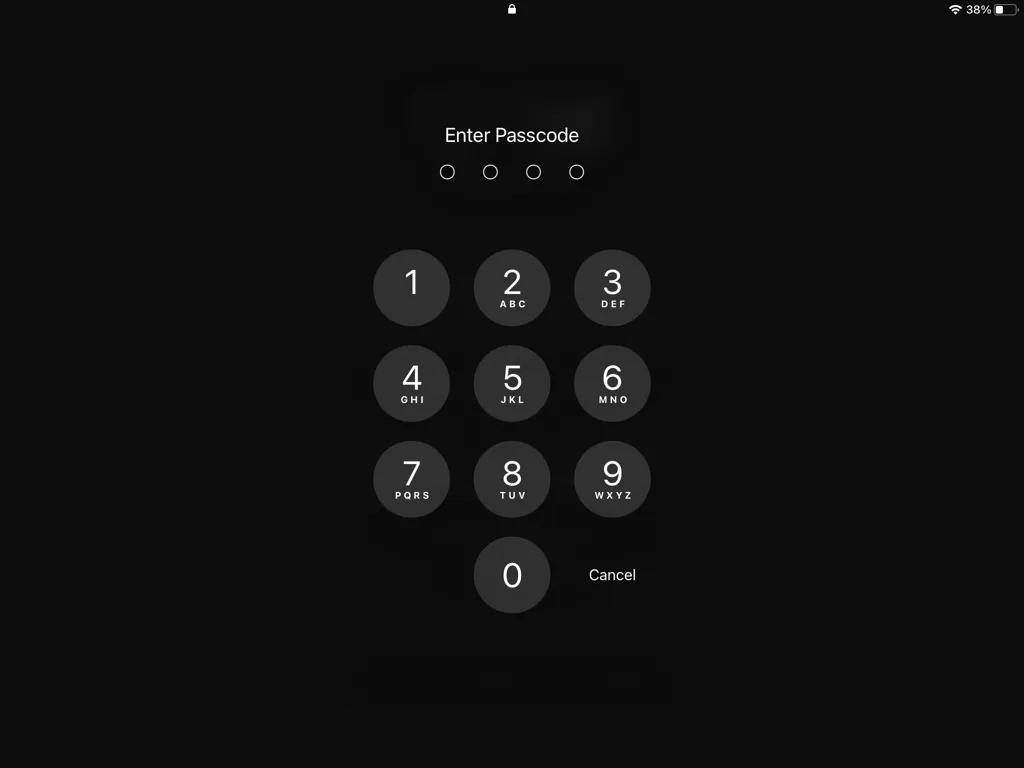
Task: Tap the 9 (WXYZ) passcode key
Action: 612,479
